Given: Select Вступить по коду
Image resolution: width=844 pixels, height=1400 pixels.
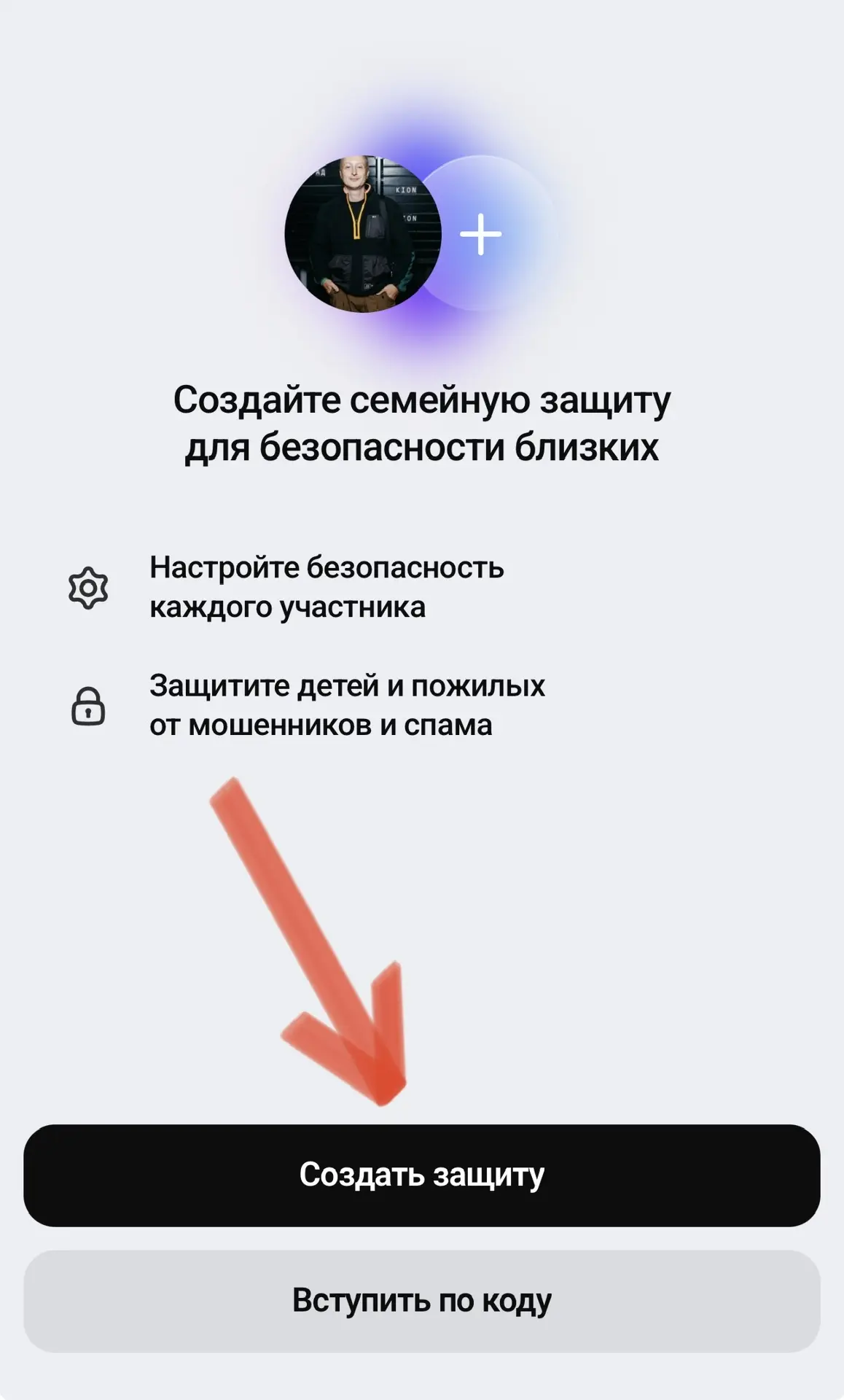Looking at the screenshot, I should click(x=421, y=1301).
